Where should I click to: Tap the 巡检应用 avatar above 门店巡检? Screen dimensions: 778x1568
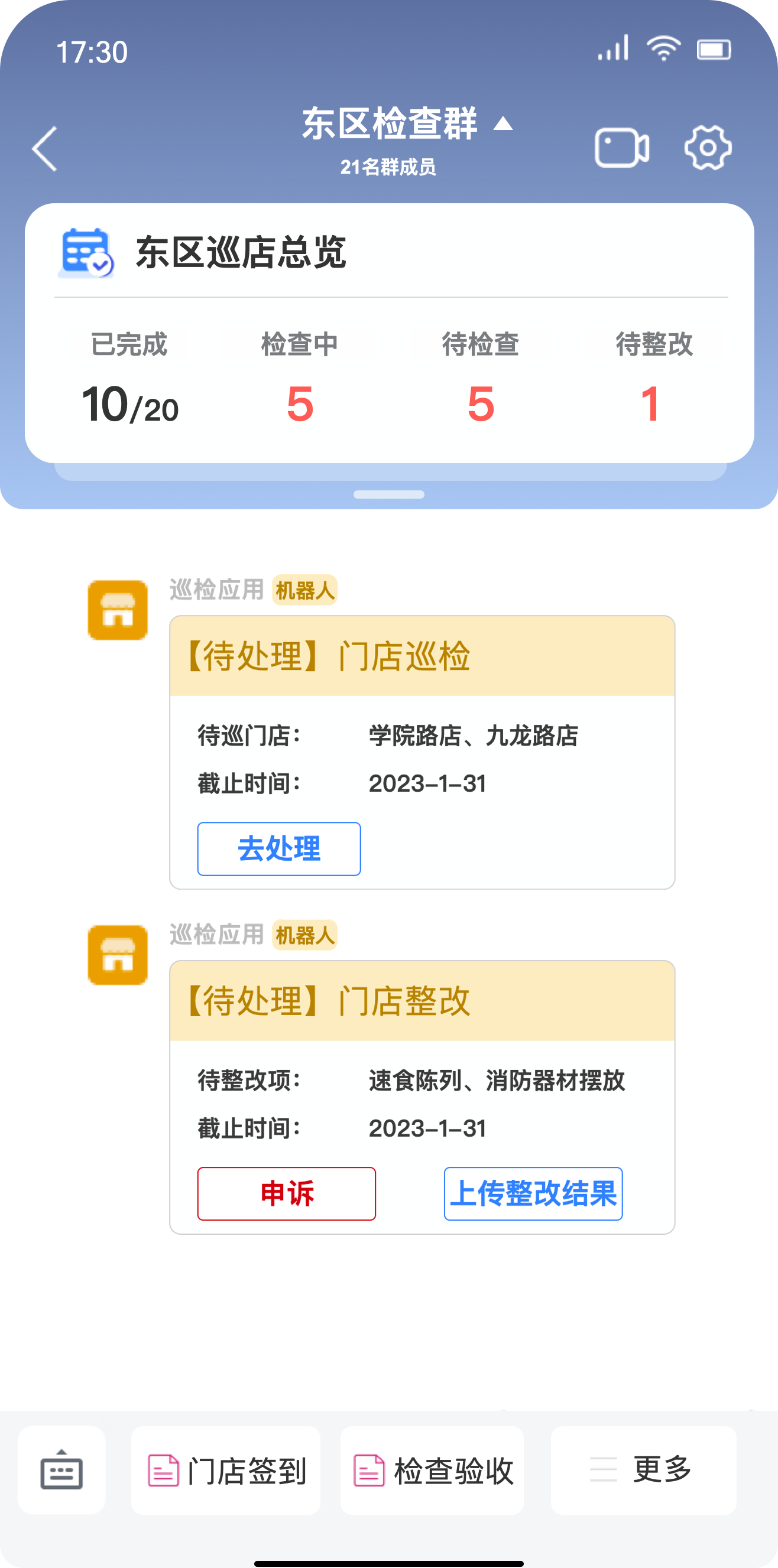click(x=118, y=610)
